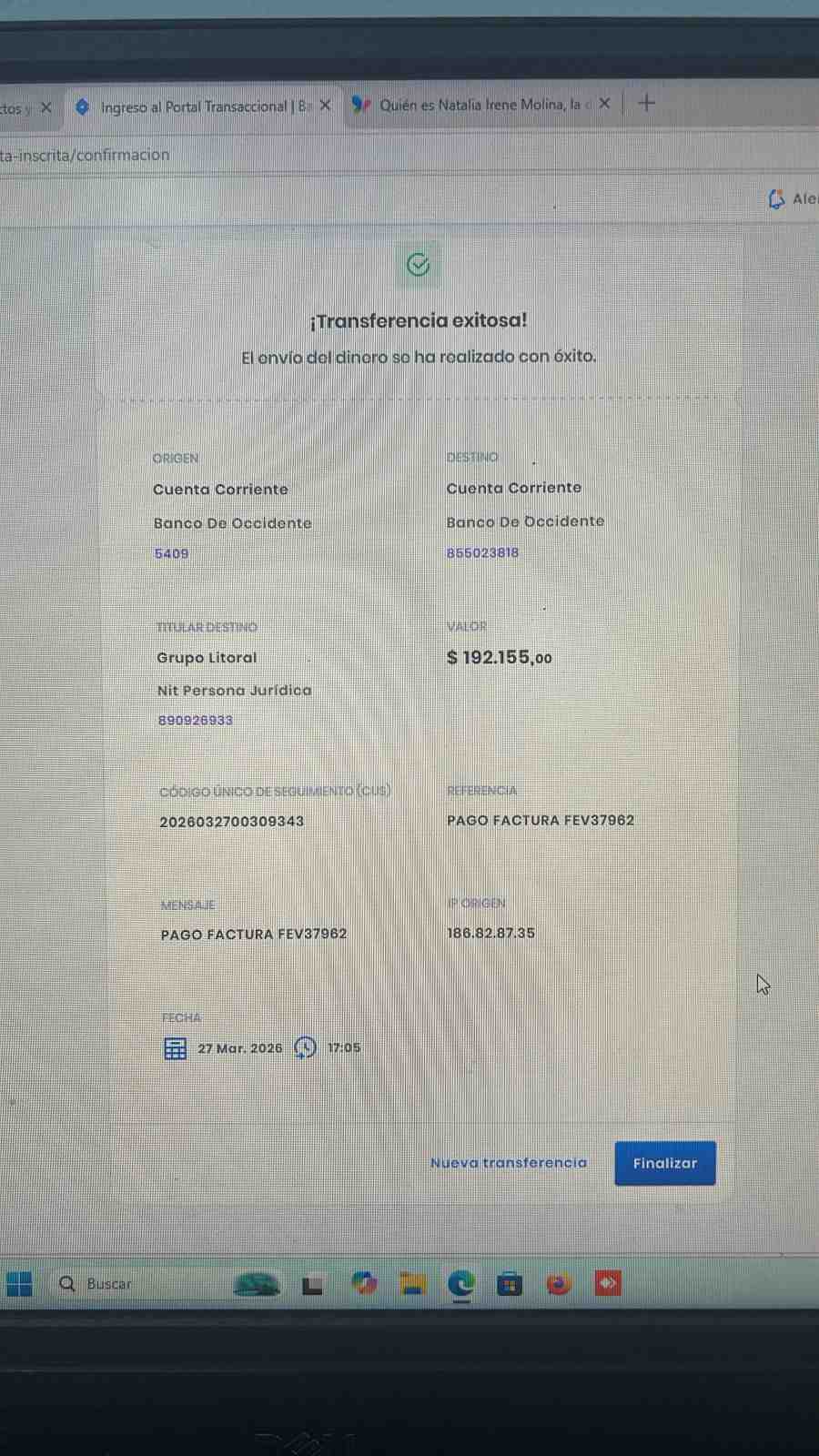The width and height of the screenshot is (819, 1456).
Task: Tap the Buscar taskbar search box
Action: 136,1283
